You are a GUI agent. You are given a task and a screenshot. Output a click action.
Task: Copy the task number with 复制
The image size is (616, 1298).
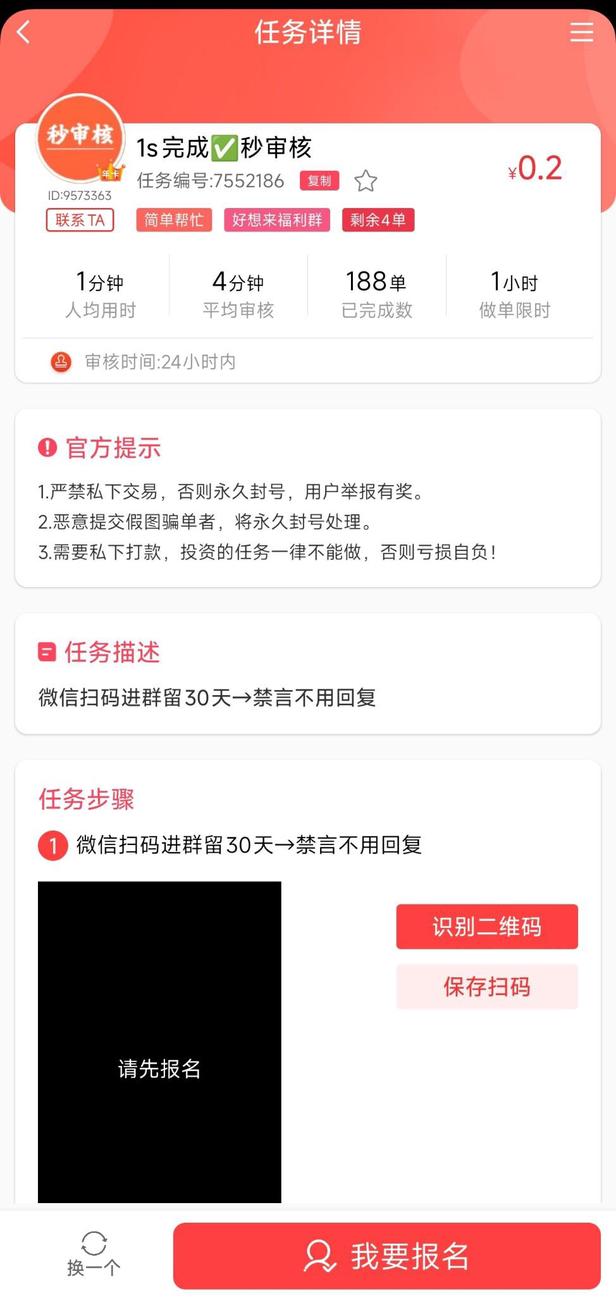(319, 181)
